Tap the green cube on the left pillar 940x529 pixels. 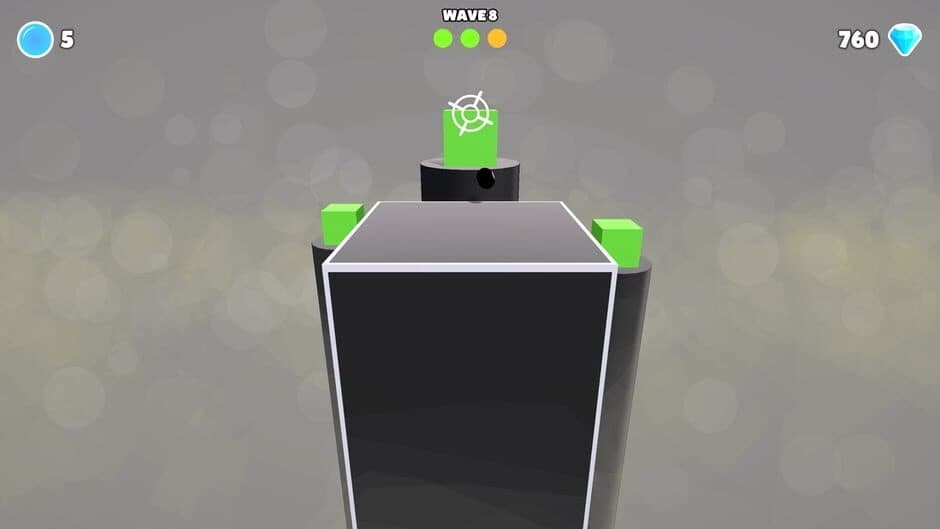340,223
